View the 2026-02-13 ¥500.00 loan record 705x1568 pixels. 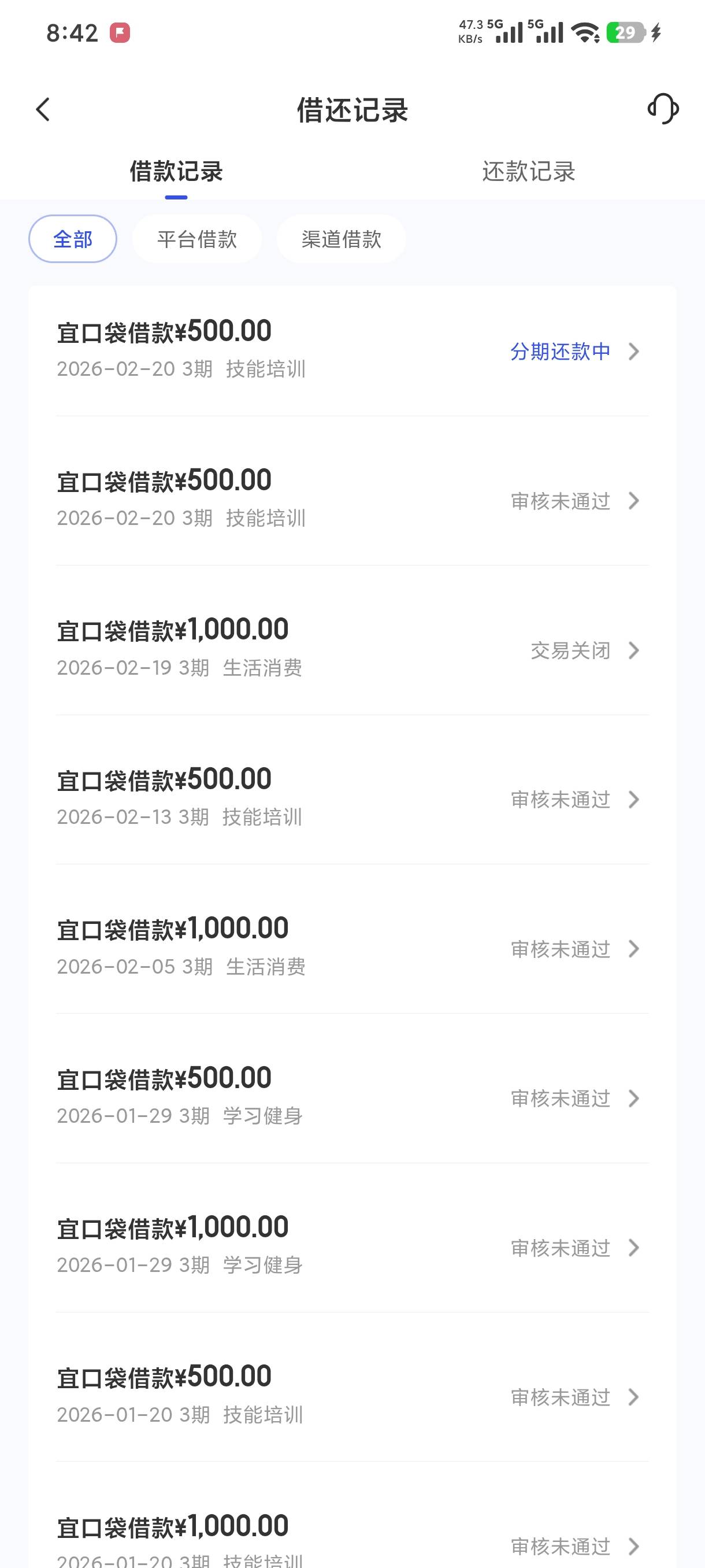[x=352, y=798]
